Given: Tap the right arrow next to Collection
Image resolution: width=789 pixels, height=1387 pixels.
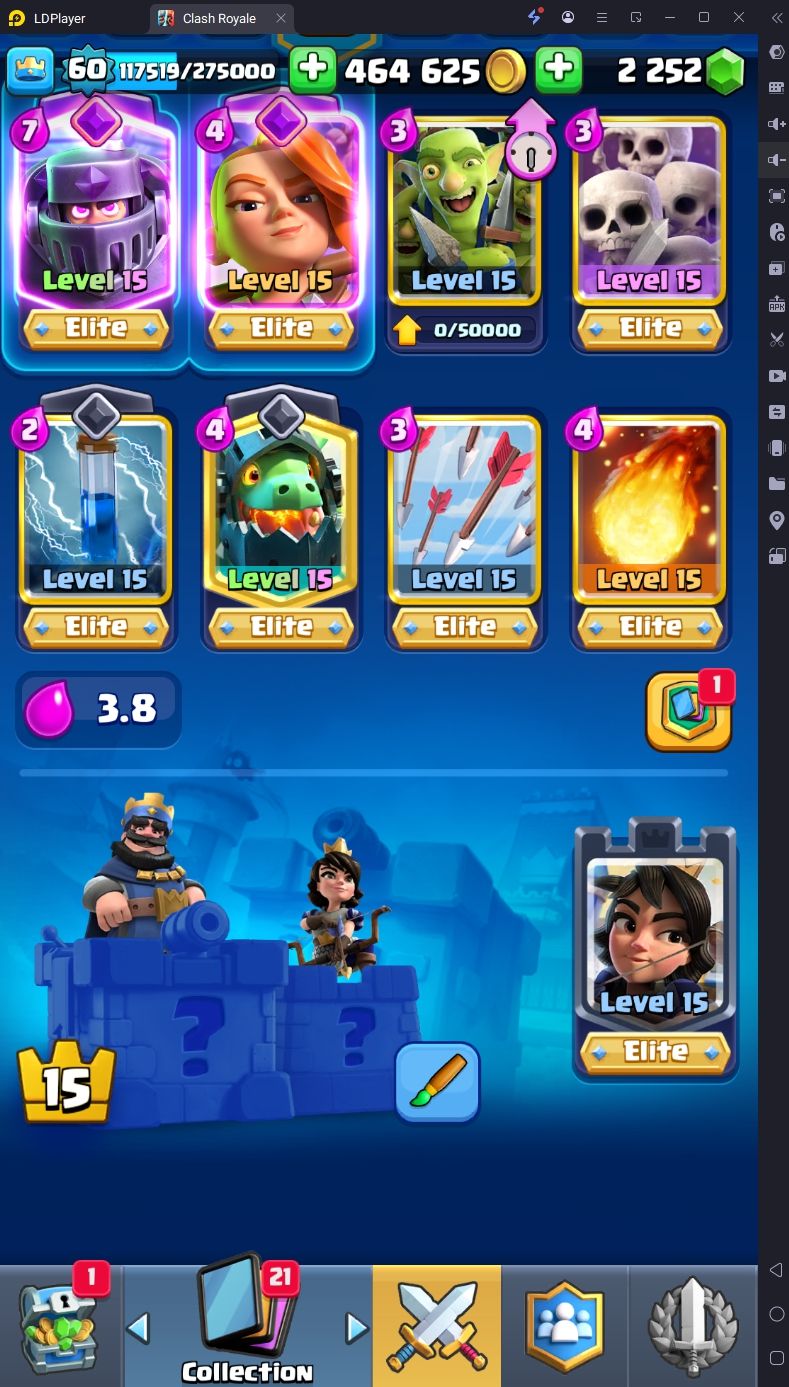Looking at the screenshot, I should 356,1327.
